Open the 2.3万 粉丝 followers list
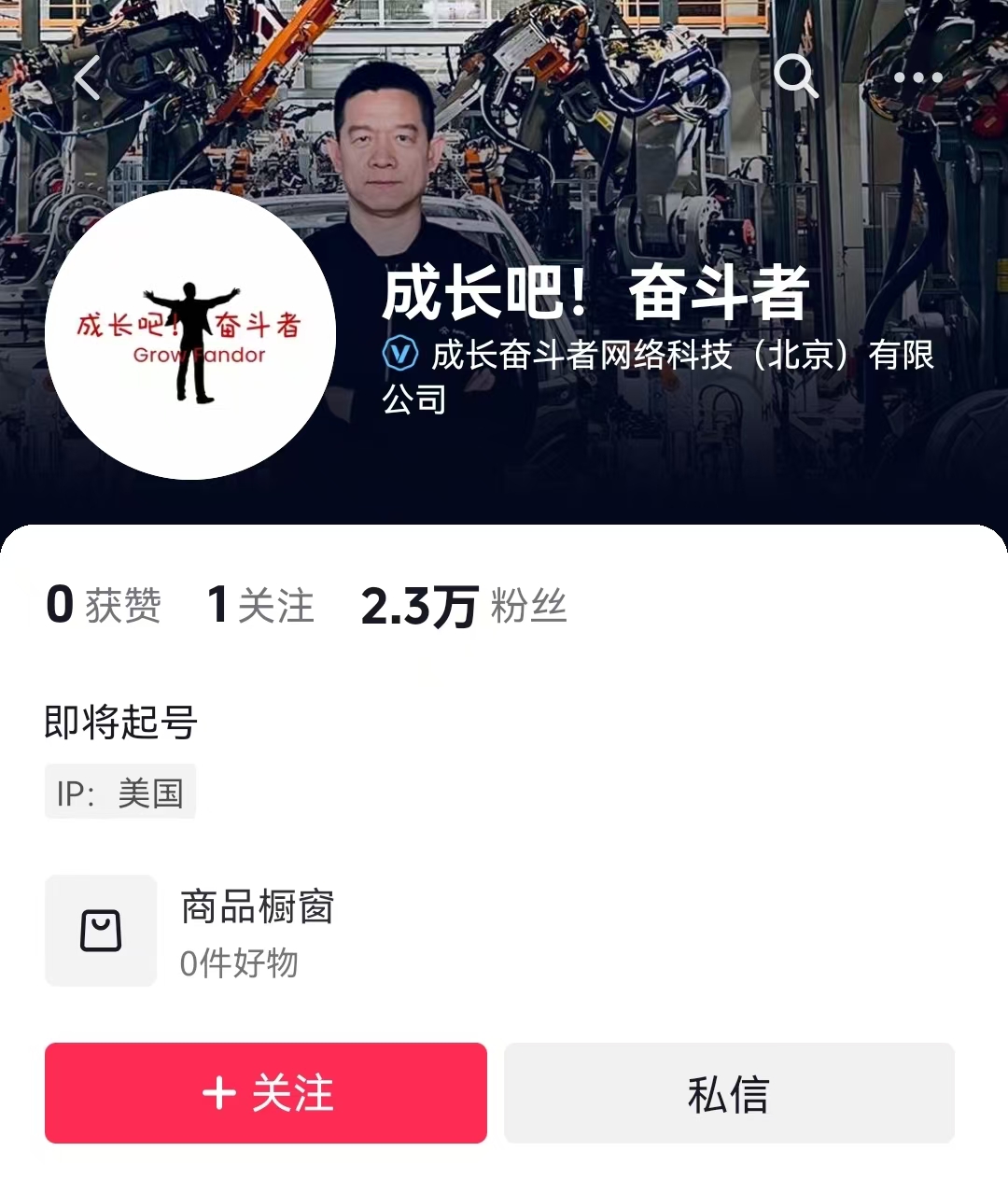The width and height of the screenshot is (1008, 1179). point(464,606)
